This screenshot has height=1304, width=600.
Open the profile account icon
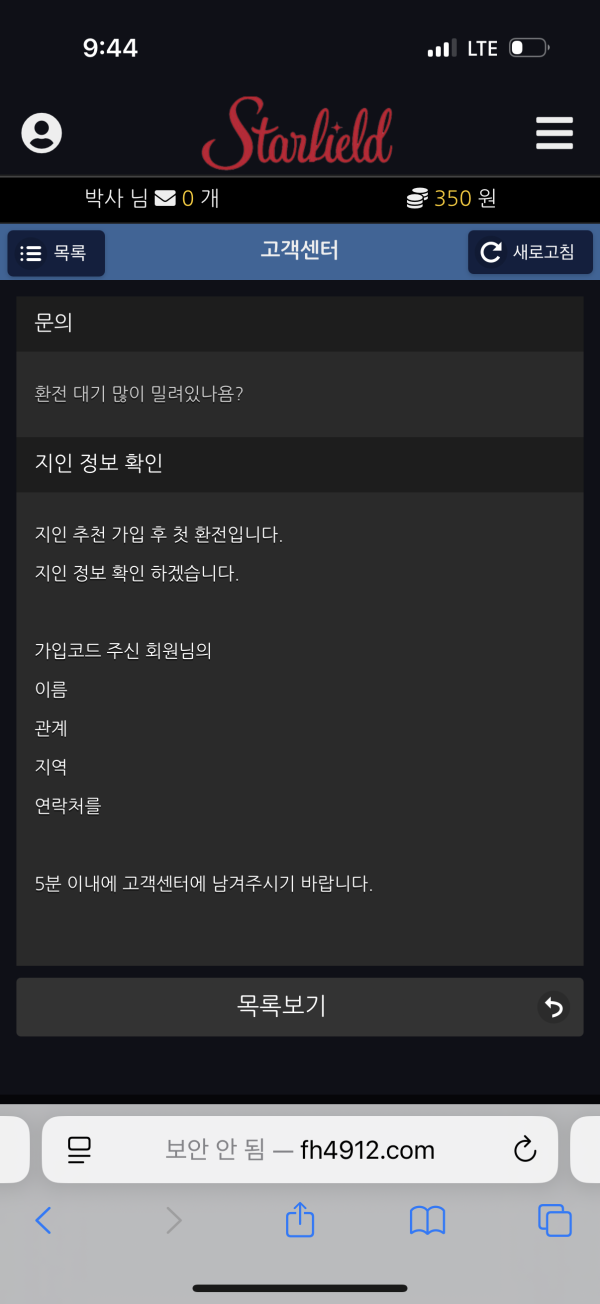[41, 133]
